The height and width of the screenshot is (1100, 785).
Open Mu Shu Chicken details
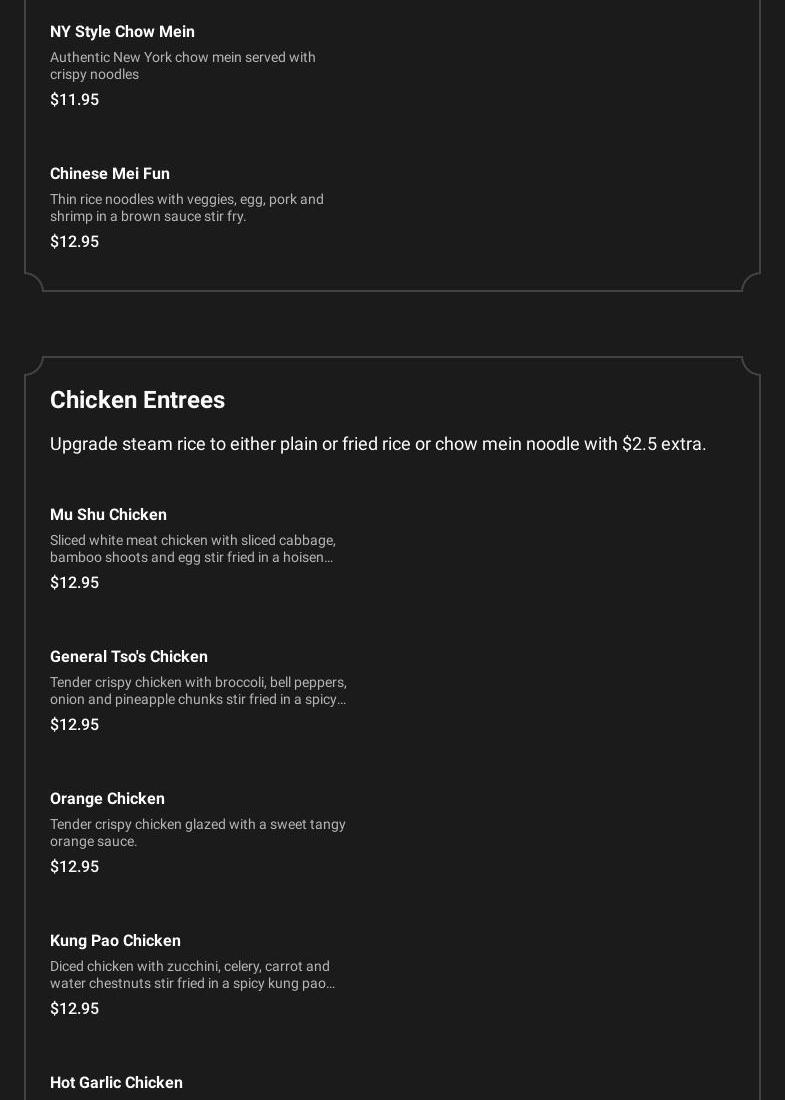(x=108, y=515)
